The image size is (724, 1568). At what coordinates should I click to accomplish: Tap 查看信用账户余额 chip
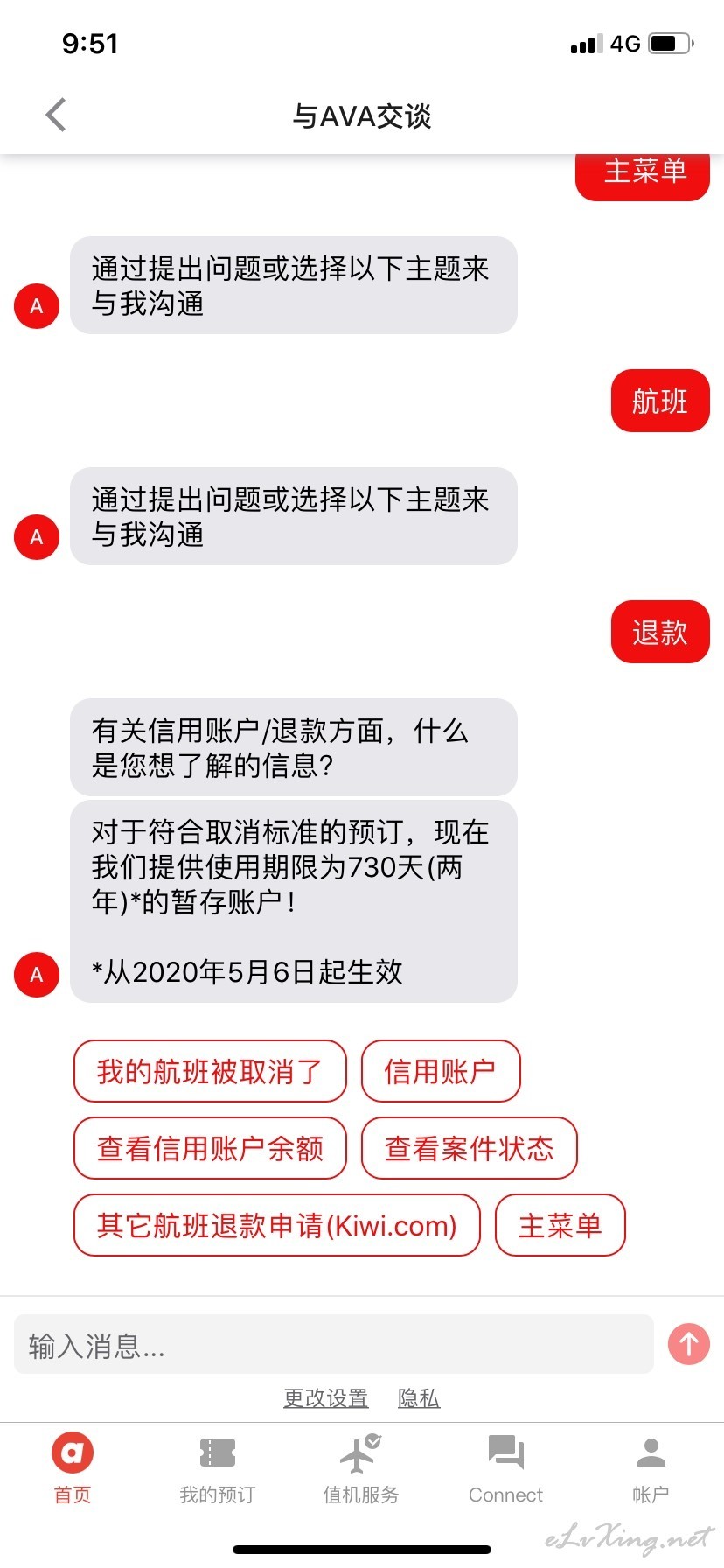pyautogui.click(x=210, y=1148)
